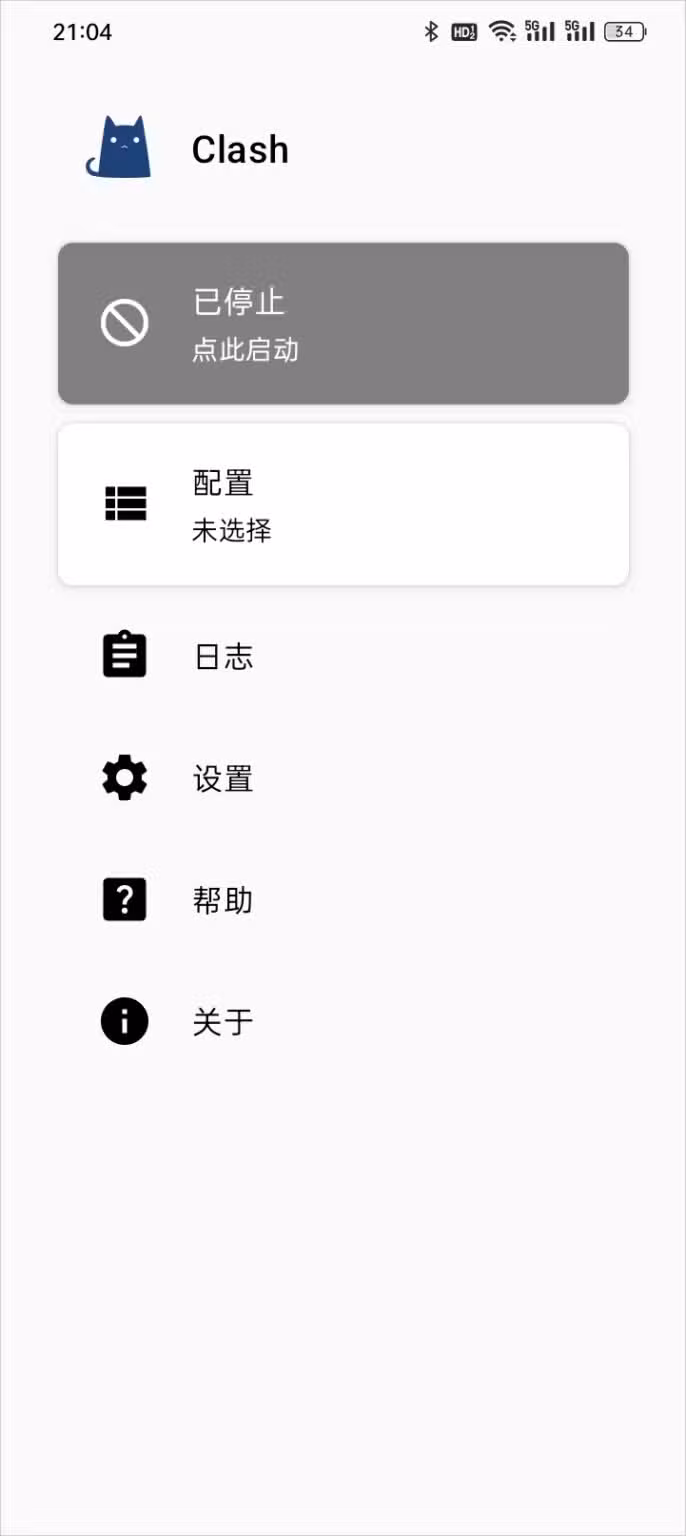Viewport: 686px width, 1536px height.
Task: Open the 帮助 help row
Action: coord(223,901)
